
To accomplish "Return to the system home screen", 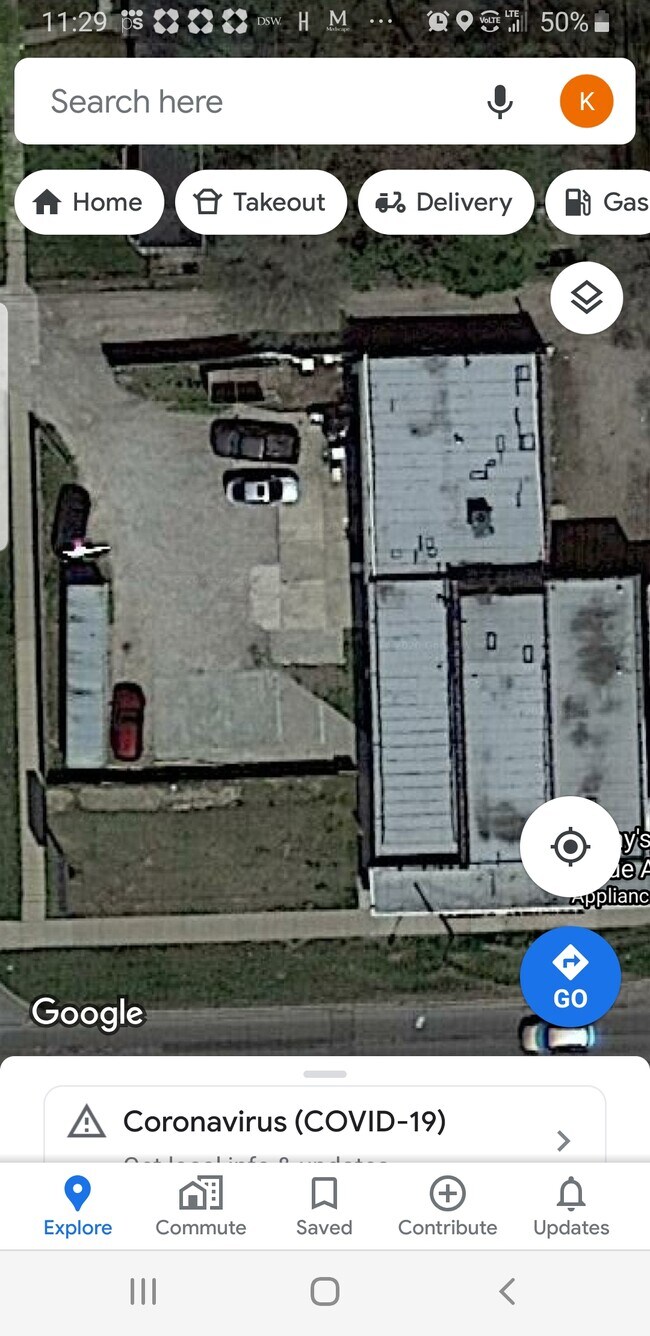I will pyautogui.click(x=325, y=1292).
